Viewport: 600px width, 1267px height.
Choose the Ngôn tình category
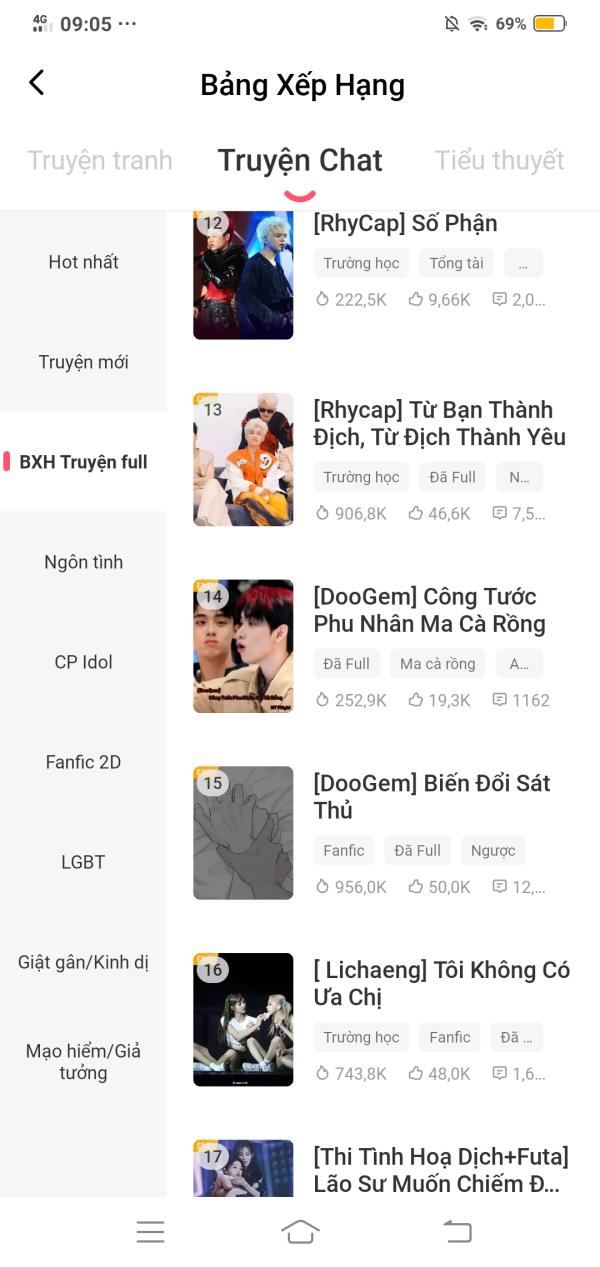[x=83, y=562]
